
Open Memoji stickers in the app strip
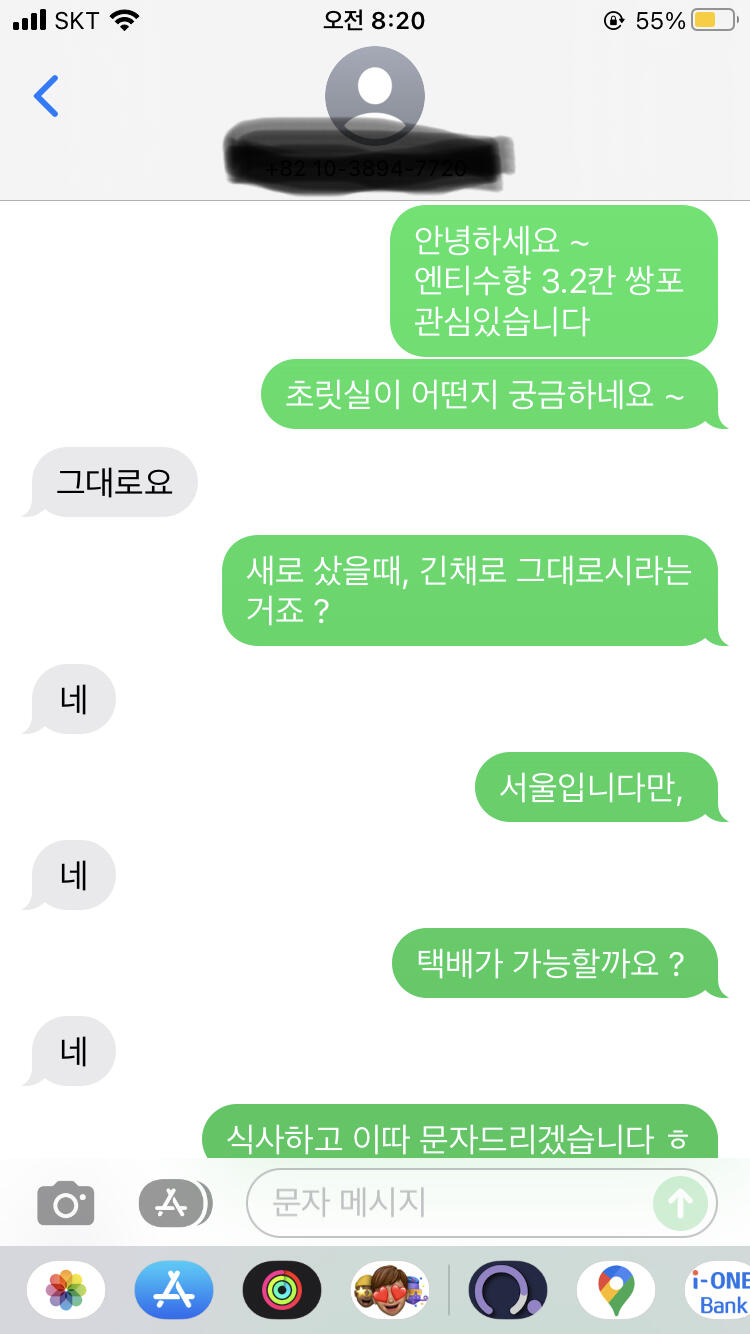(390, 1290)
